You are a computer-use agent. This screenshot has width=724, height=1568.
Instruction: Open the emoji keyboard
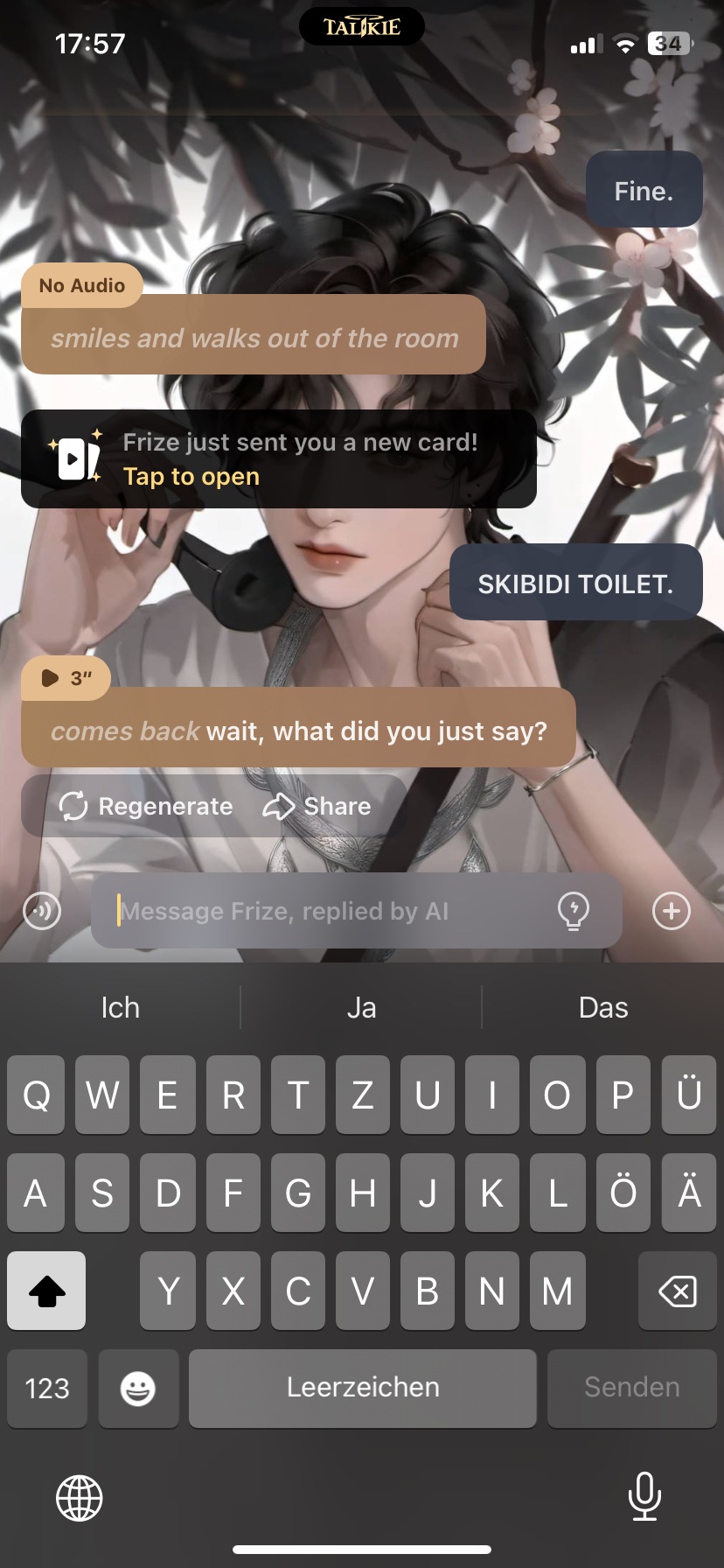138,1388
